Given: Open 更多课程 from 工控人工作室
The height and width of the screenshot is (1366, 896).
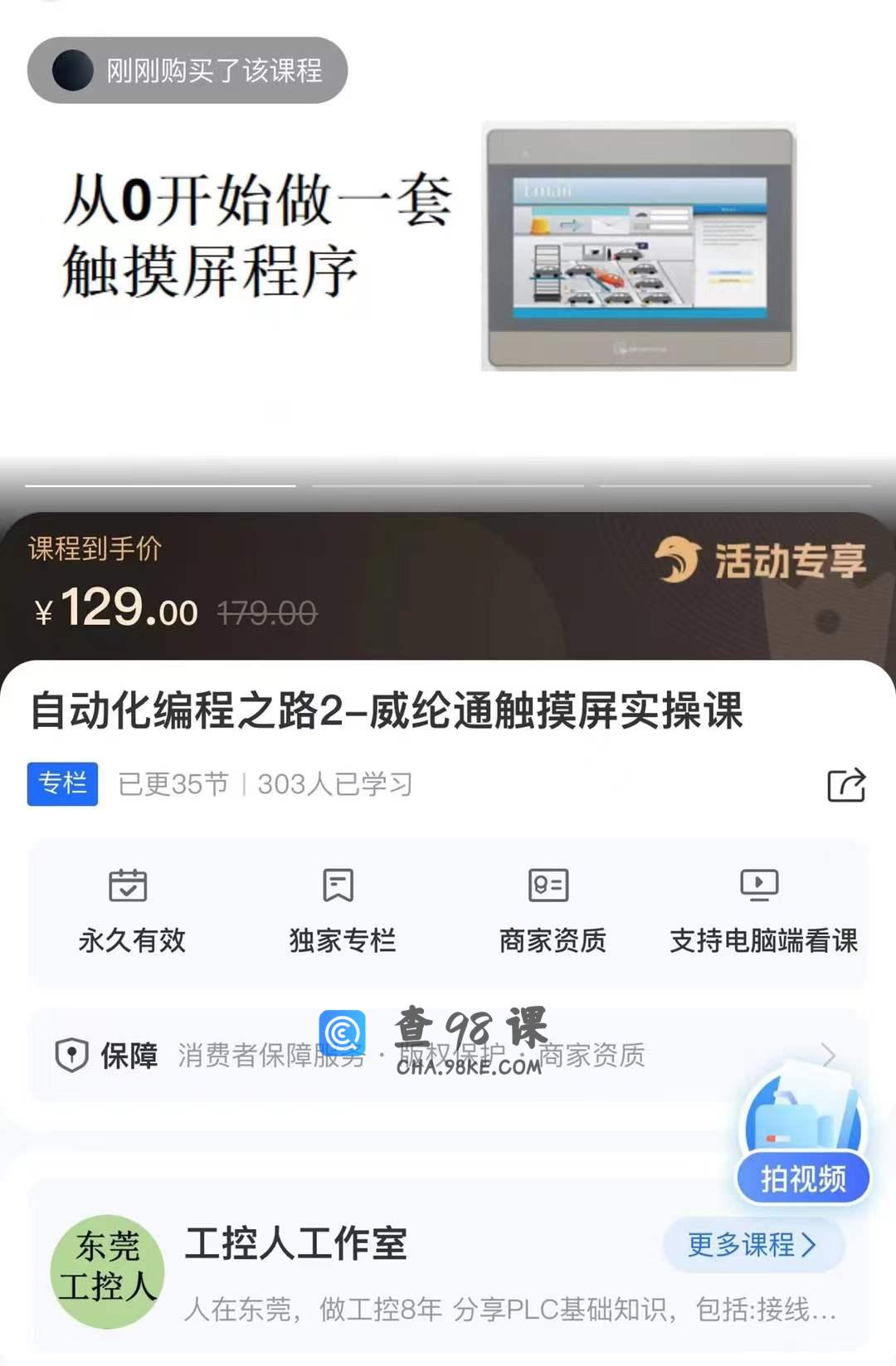Looking at the screenshot, I should (752, 1244).
